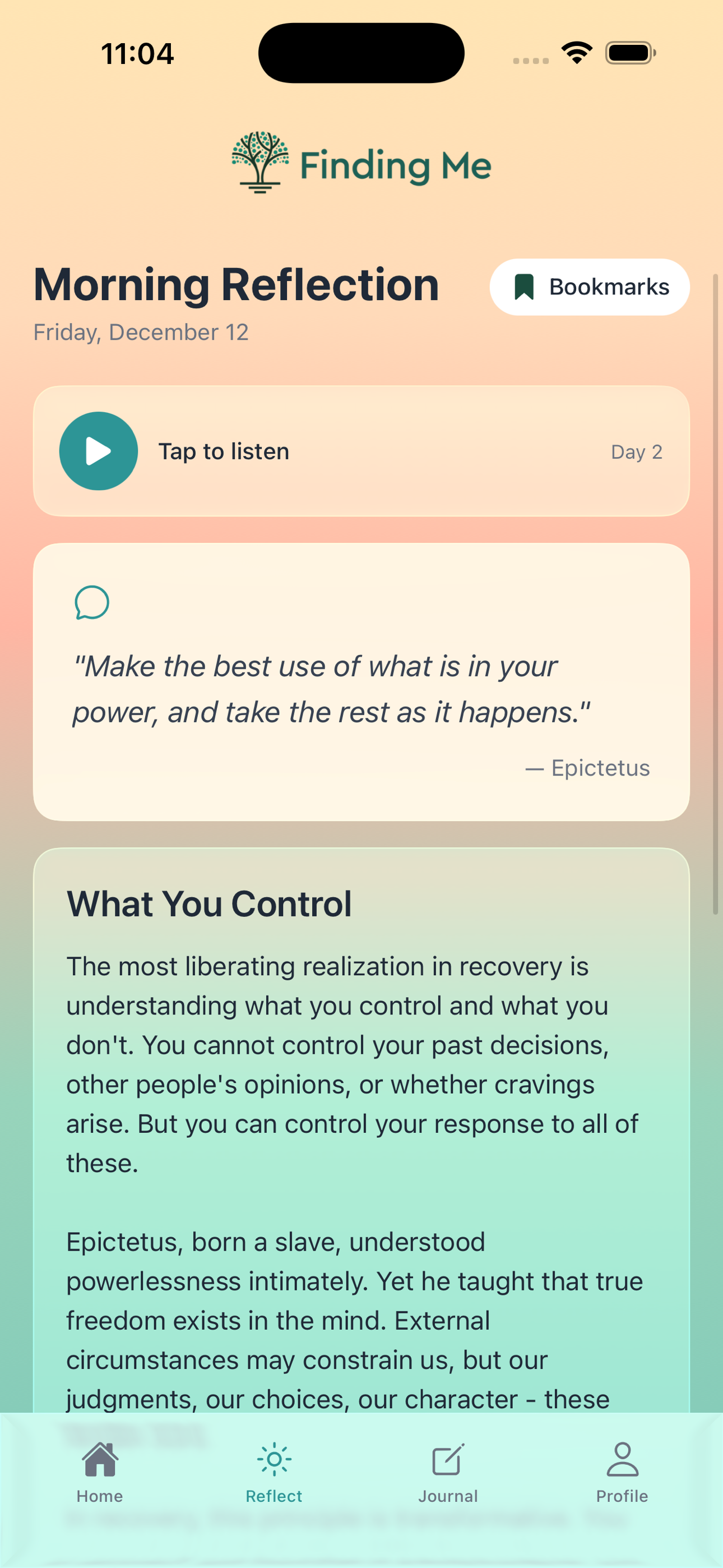Play the morning reflection audio

pos(98,451)
